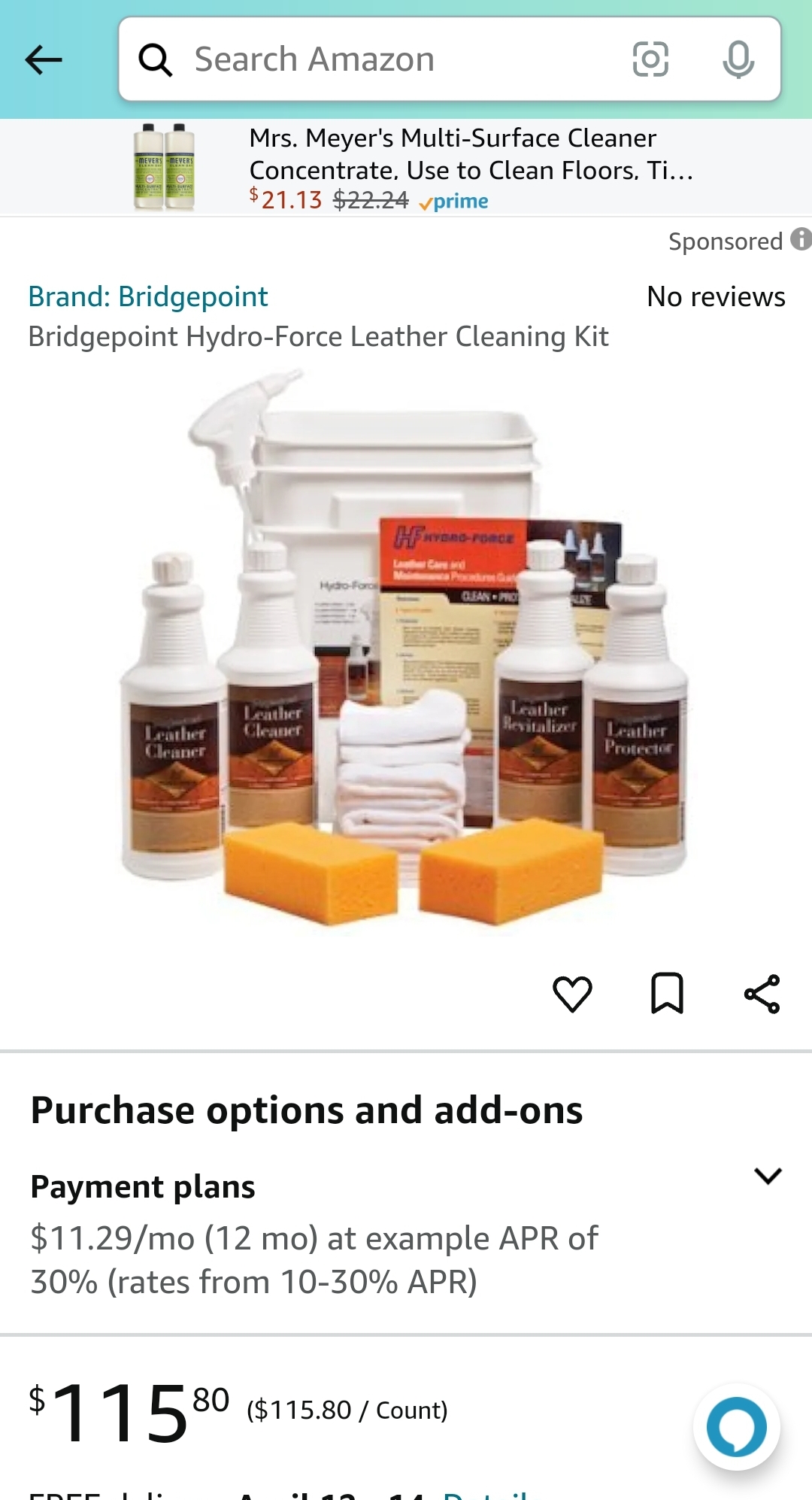
Task: Start voice search with the microphone
Action: pos(738,59)
